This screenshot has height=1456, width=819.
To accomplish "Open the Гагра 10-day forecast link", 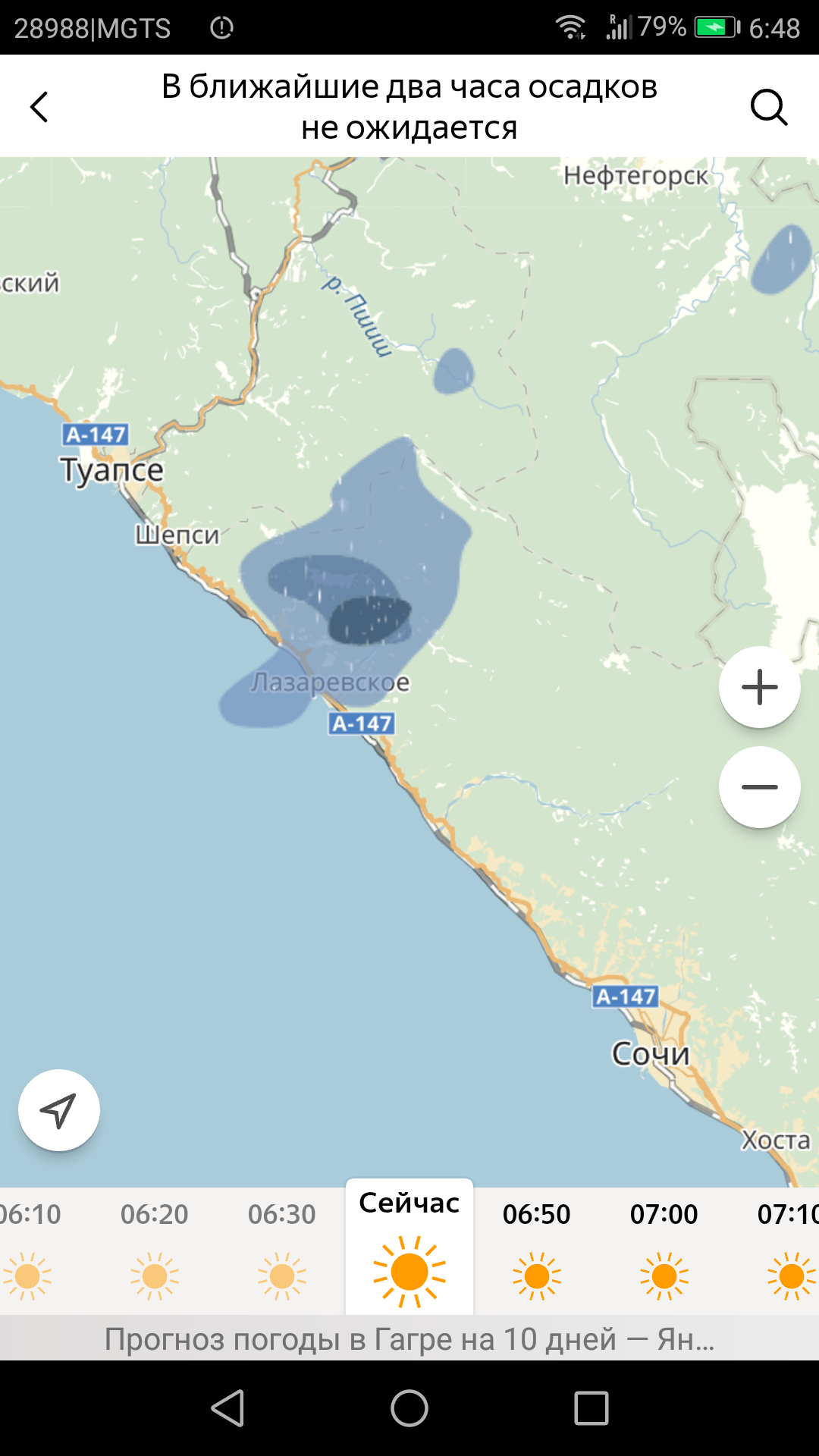I will tap(409, 1339).
